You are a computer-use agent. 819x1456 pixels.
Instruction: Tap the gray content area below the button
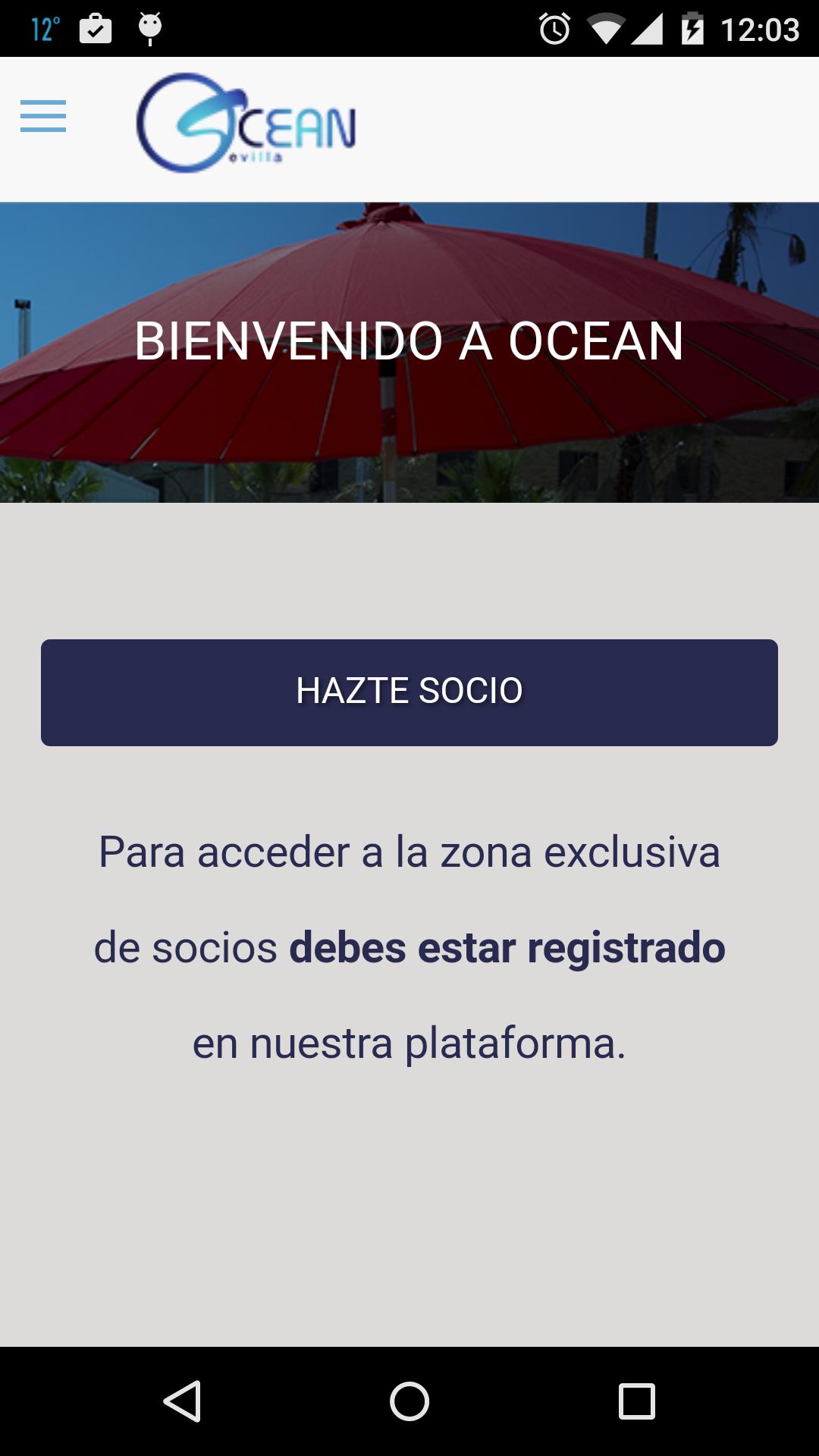409,1213
